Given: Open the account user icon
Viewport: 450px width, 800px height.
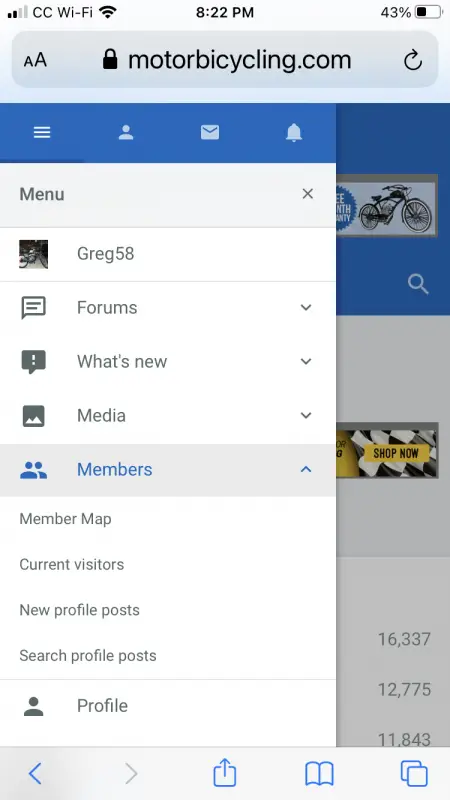Looking at the screenshot, I should pyautogui.click(x=126, y=133).
